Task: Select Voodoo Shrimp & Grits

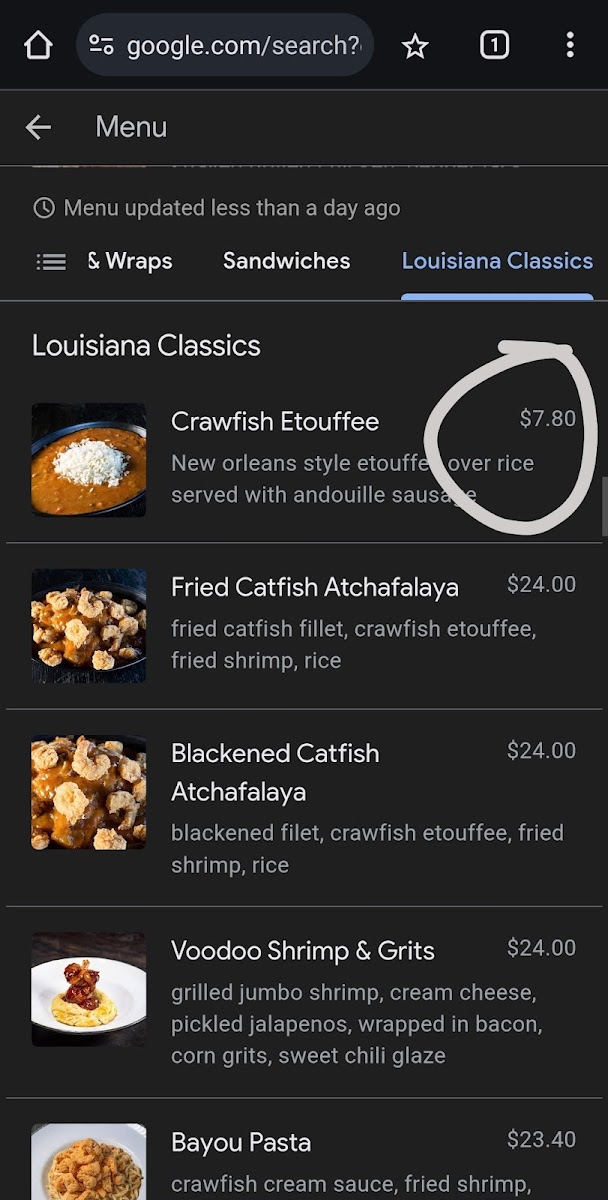Action: [x=302, y=950]
